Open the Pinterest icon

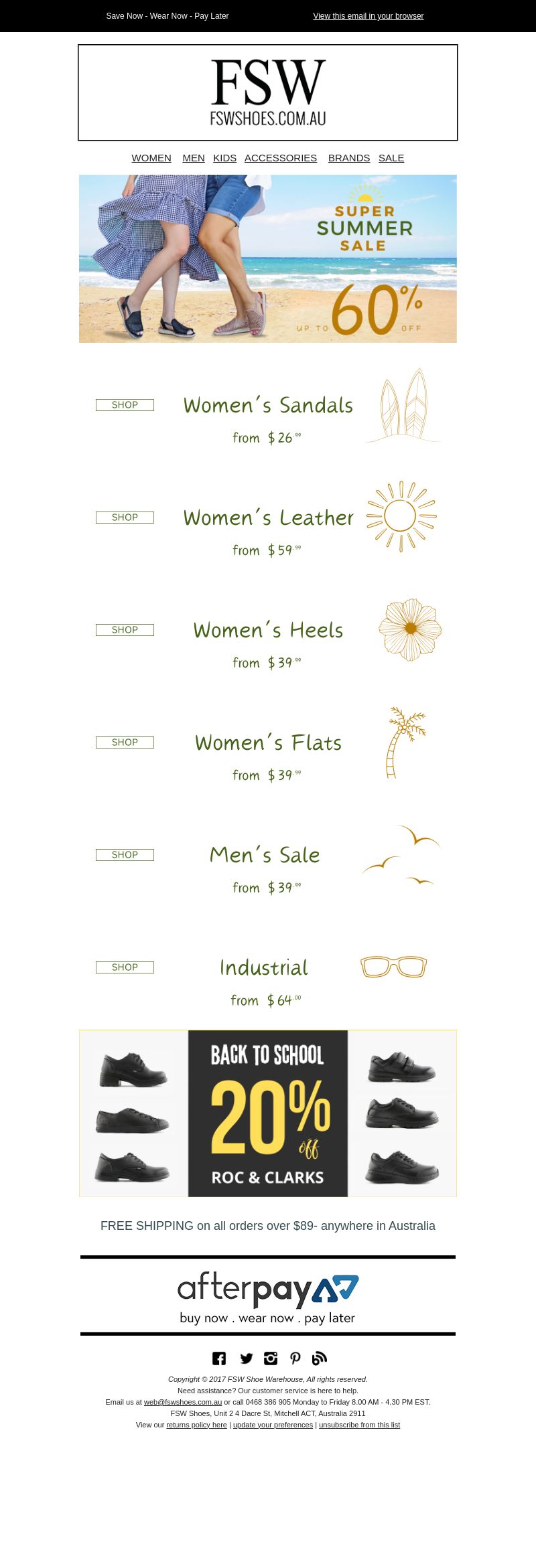tap(295, 1358)
